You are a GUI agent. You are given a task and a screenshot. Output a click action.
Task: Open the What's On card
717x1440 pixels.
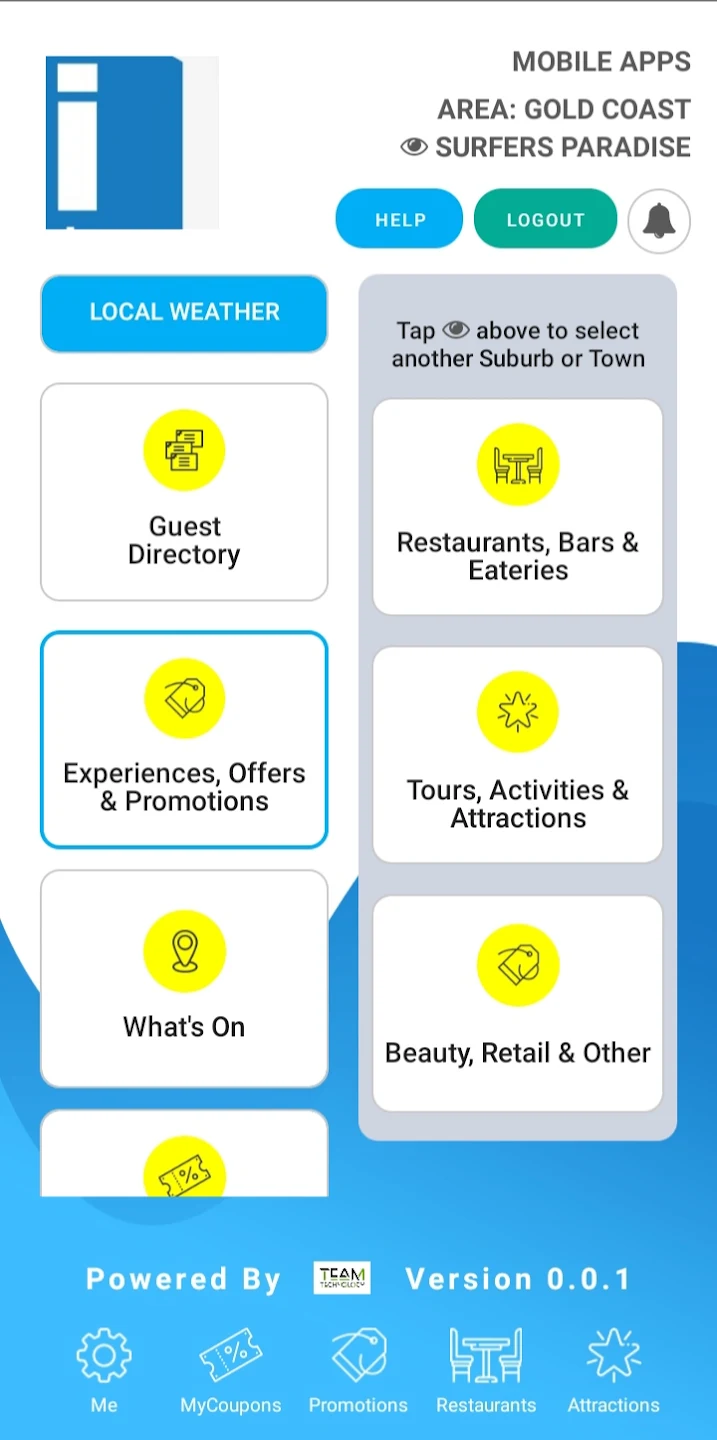pos(184,978)
